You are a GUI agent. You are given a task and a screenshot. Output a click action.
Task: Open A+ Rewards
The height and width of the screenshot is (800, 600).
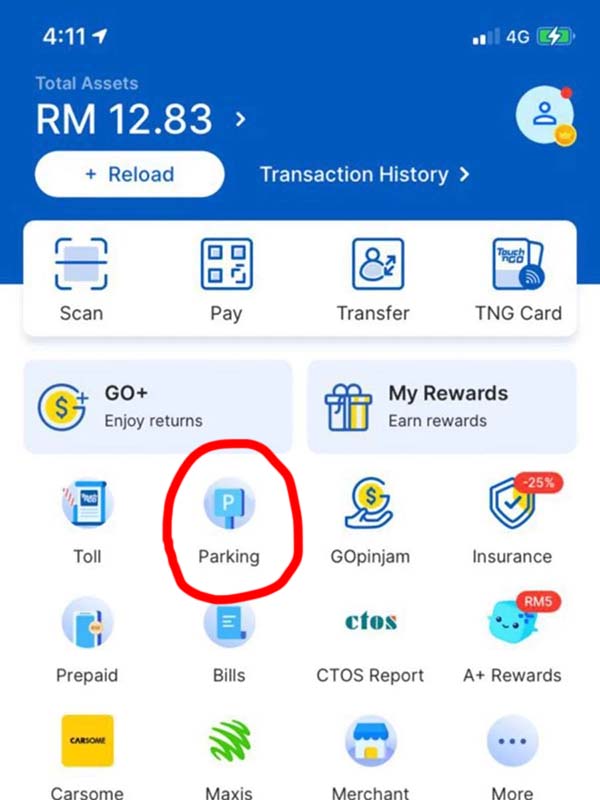pos(512,640)
